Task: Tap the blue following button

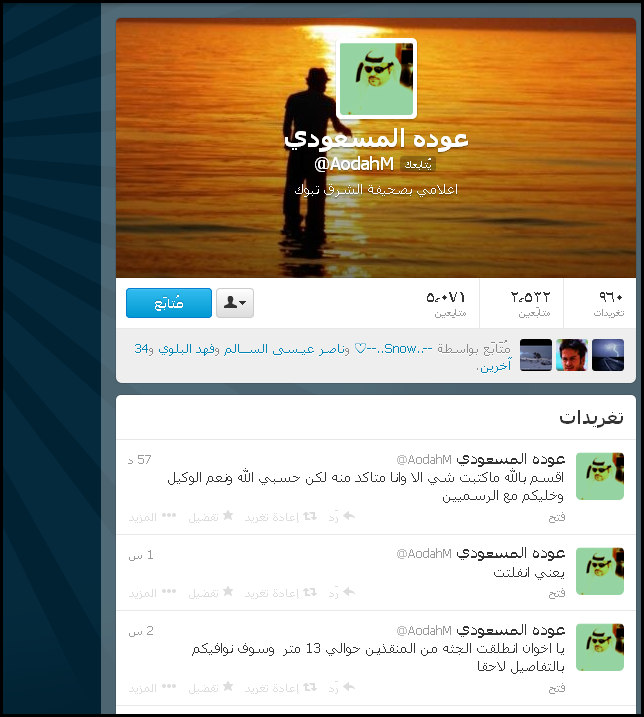Action: 169,303
